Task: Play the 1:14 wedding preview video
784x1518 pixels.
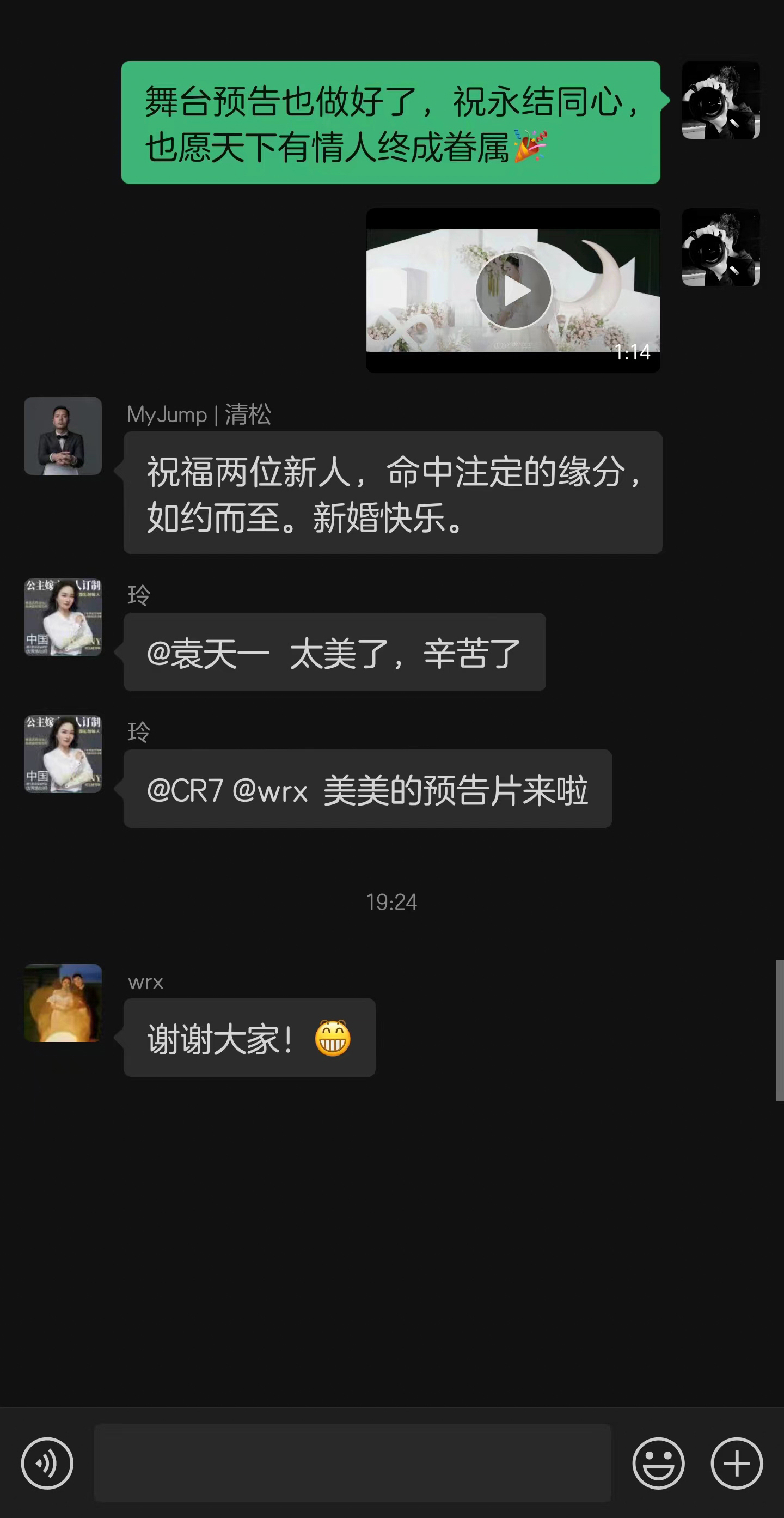Action: coord(513,290)
